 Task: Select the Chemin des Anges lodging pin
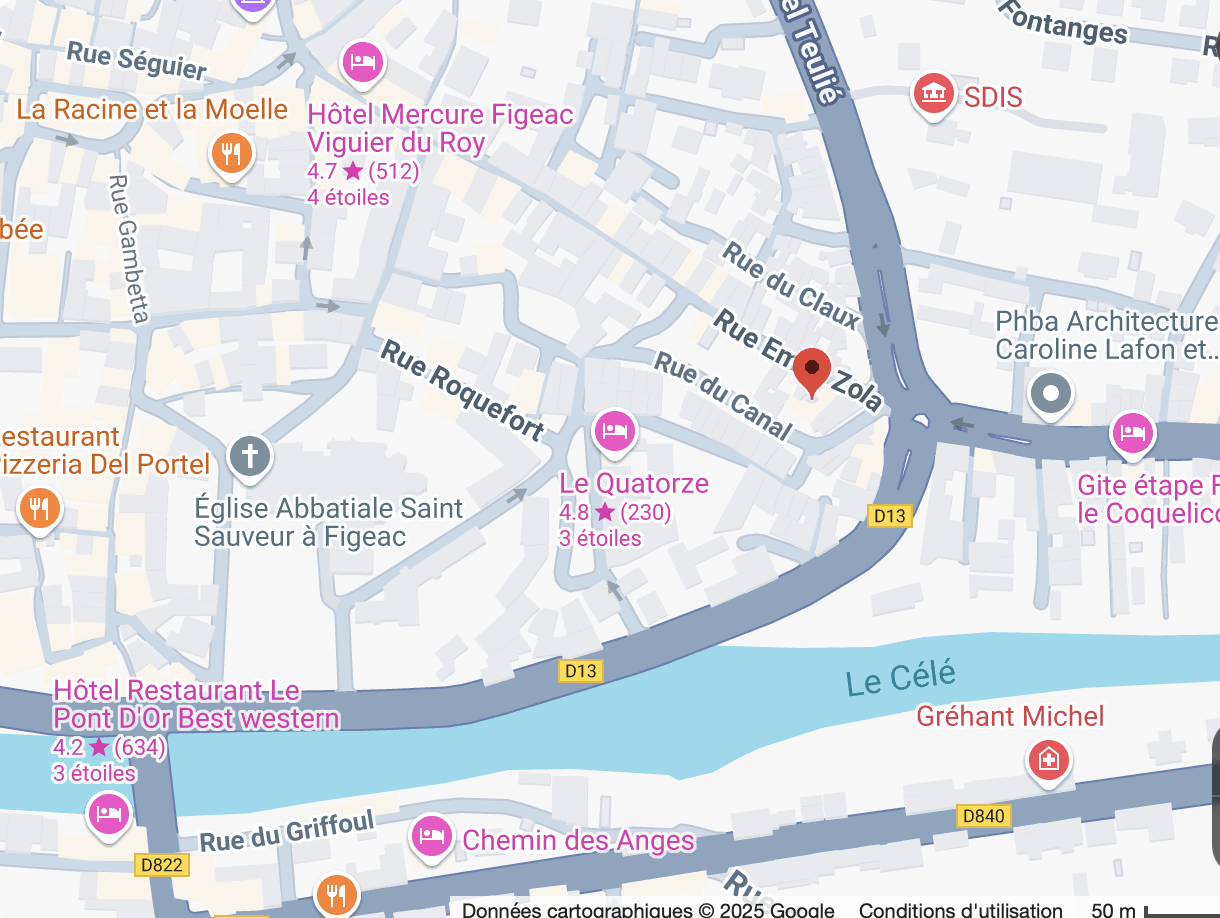[x=431, y=834]
